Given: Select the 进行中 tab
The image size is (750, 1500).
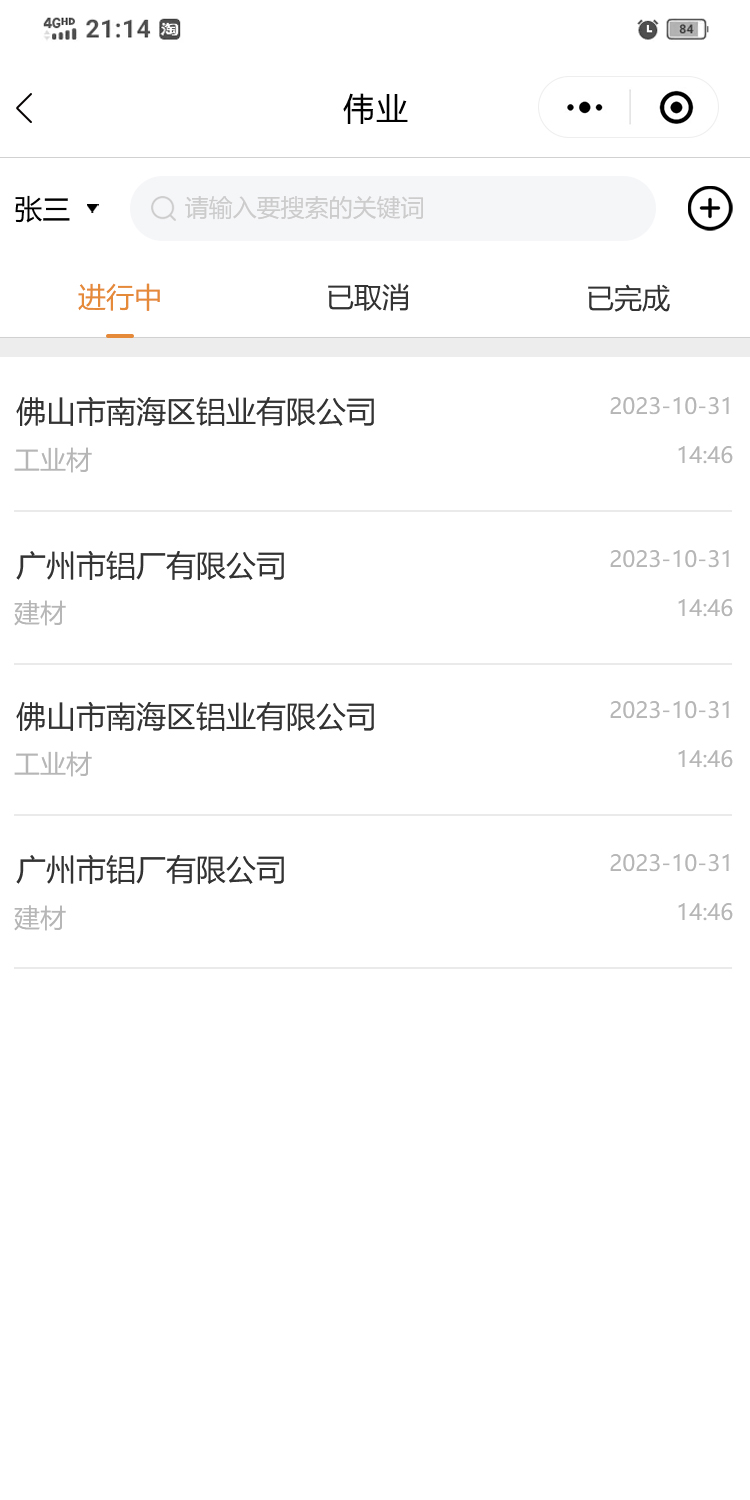Looking at the screenshot, I should pos(120,298).
